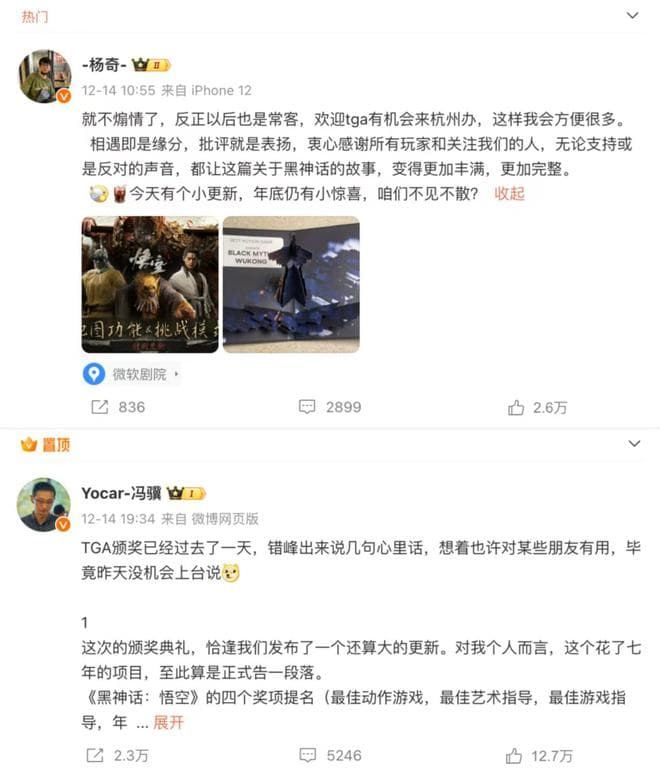Open the 2899 comments on 杨奇's post

[x=330, y=407]
